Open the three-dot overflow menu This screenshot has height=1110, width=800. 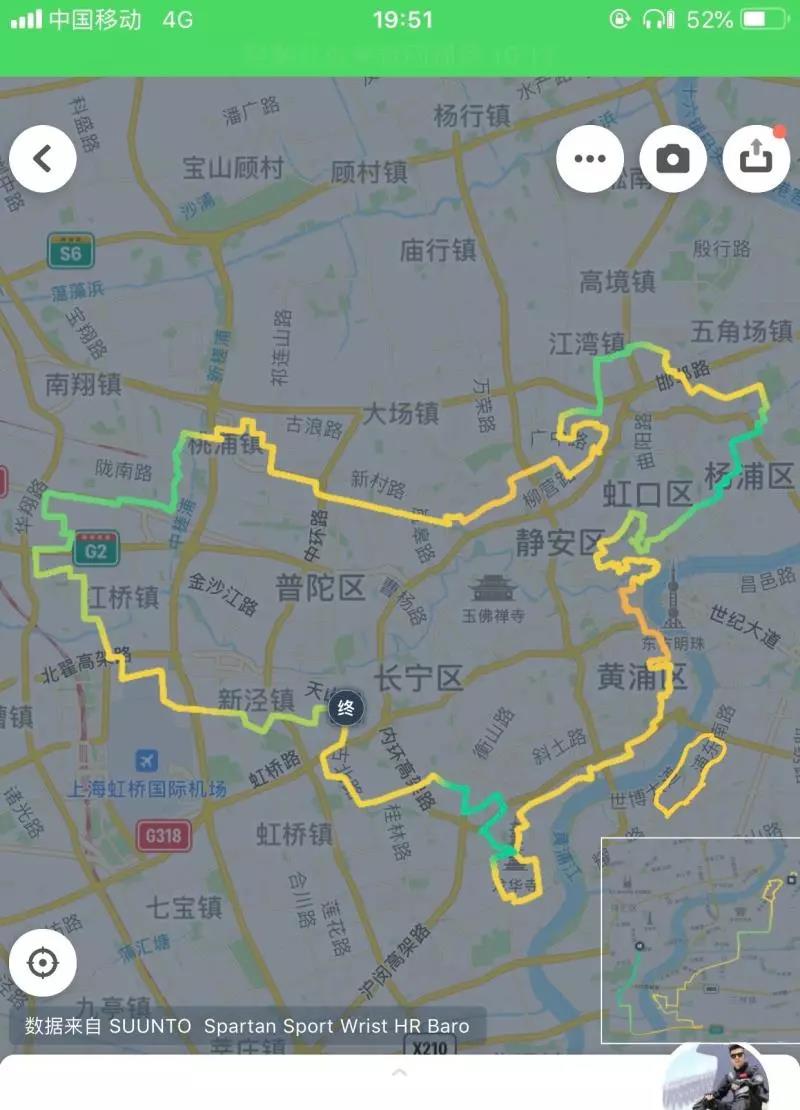pos(590,159)
